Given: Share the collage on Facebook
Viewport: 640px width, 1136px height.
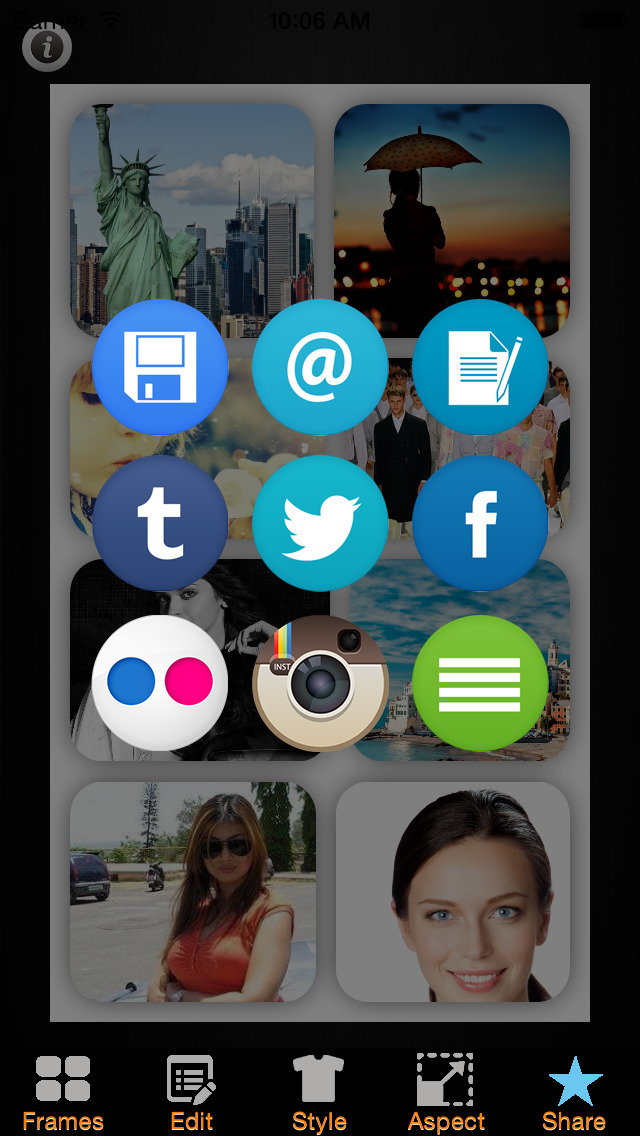Looking at the screenshot, I should click(480, 523).
